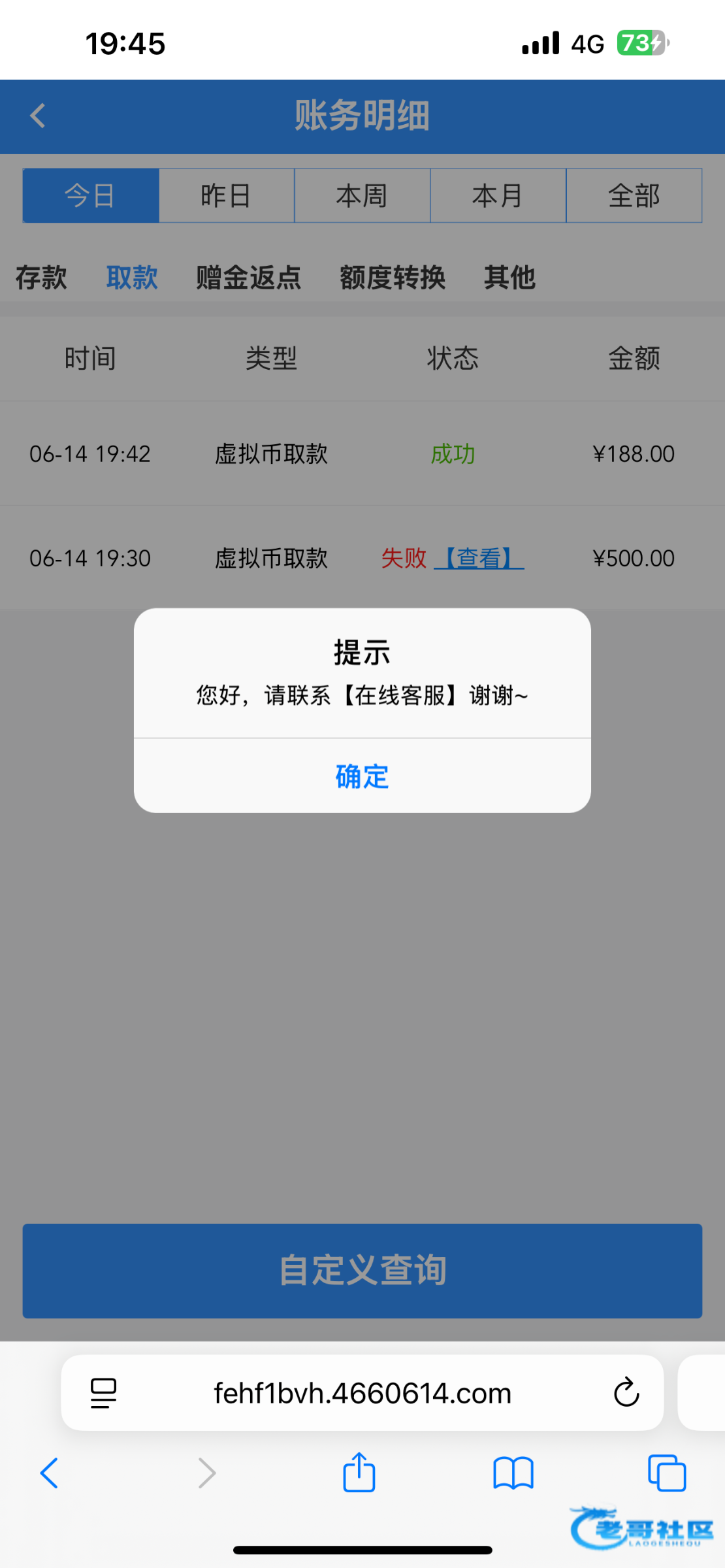The image size is (725, 1568).
Task: Switch to 本周 date filter
Action: [362, 195]
